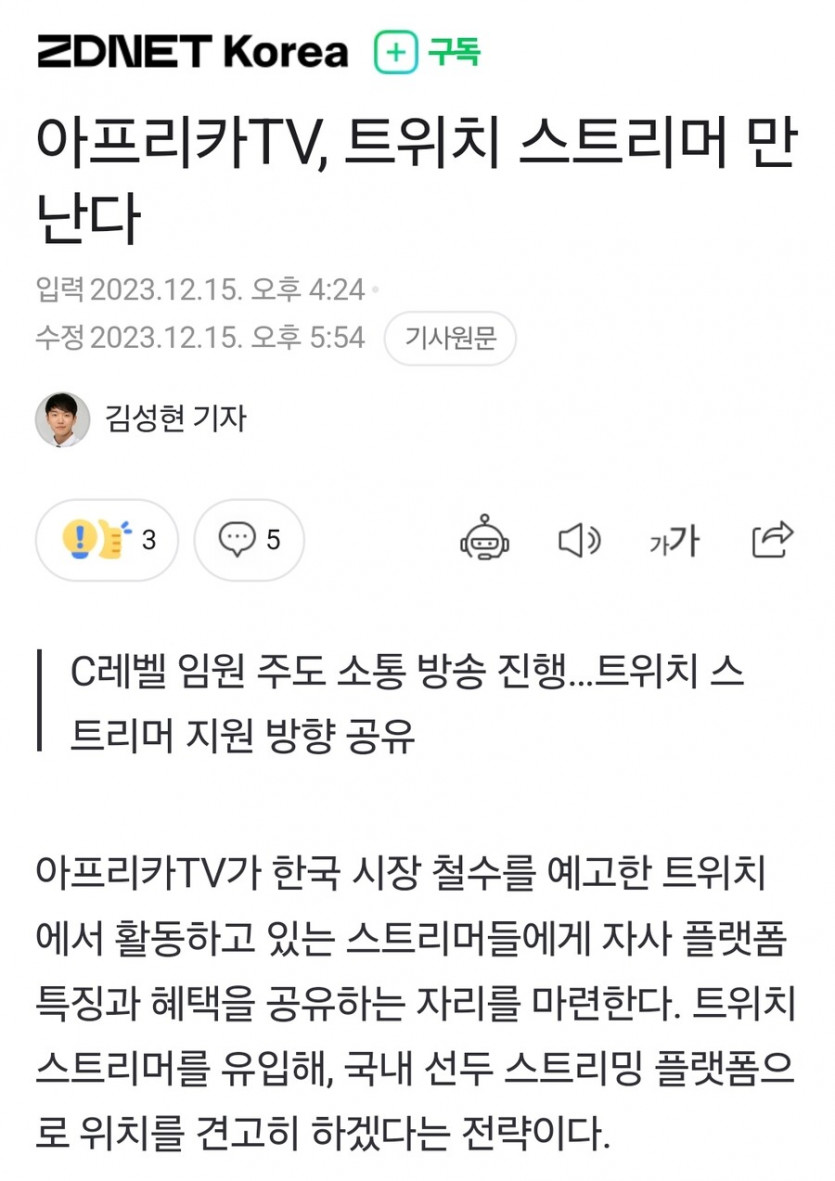Open the ZDNET Korea press page
This screenshot has height=1181, width=835.
click(x=192, y=52)
